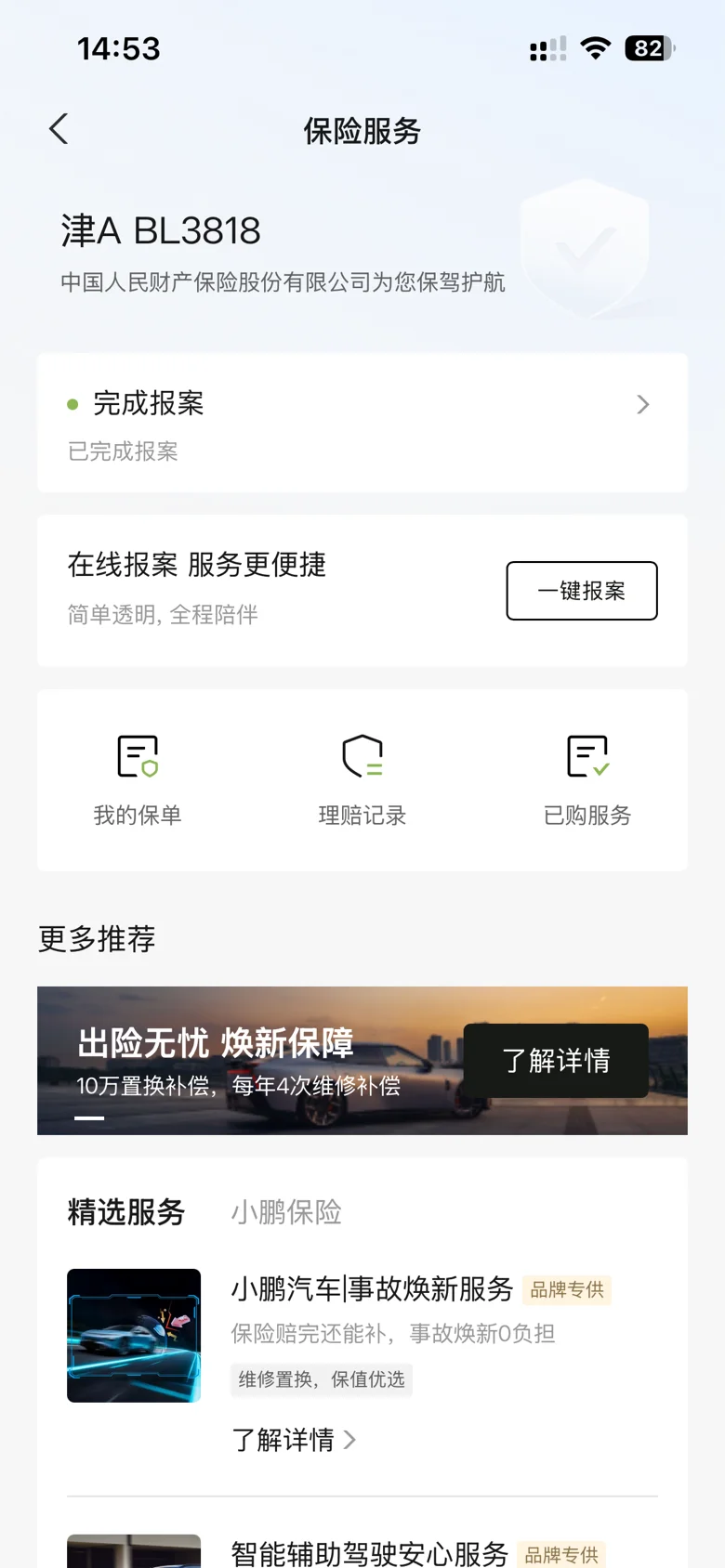The image size is (725, 1568).
Task: Tap the 一键报案 button
Action: point(582,591)
